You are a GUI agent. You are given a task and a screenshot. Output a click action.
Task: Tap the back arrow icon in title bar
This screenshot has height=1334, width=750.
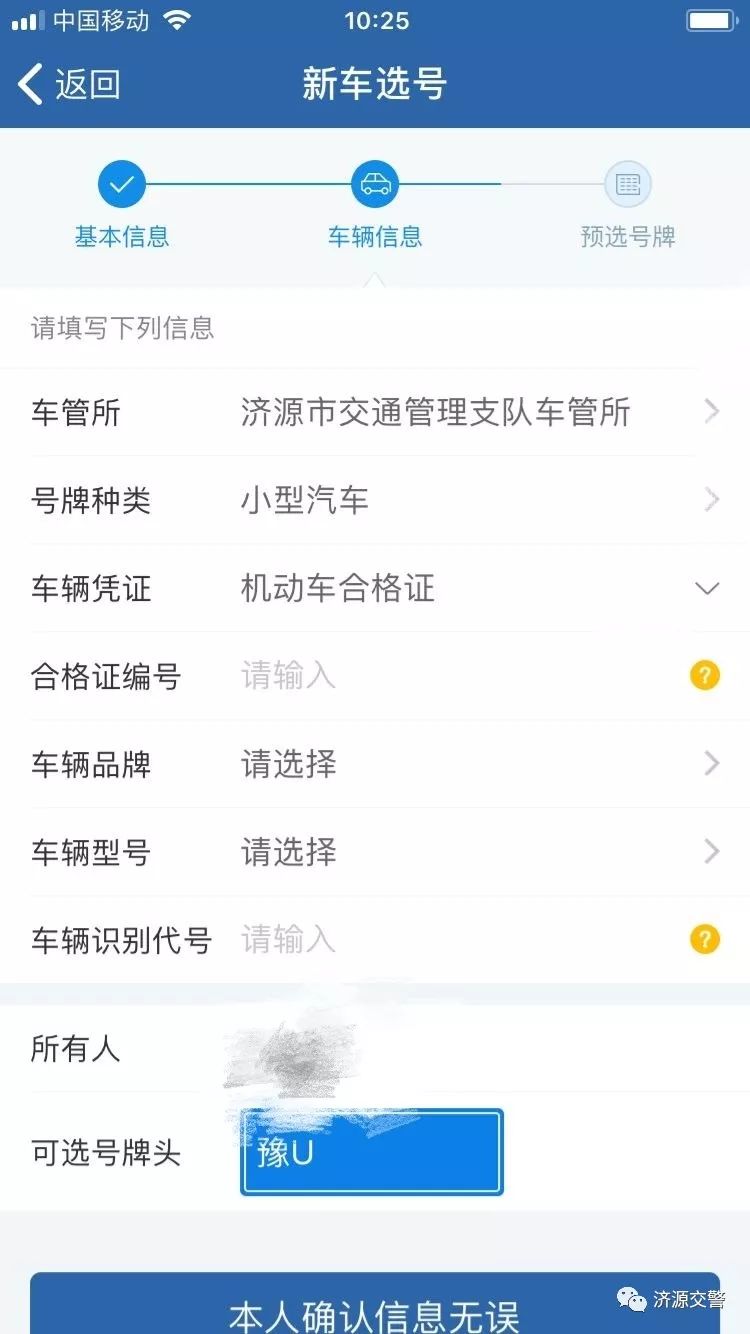(28, 84)
